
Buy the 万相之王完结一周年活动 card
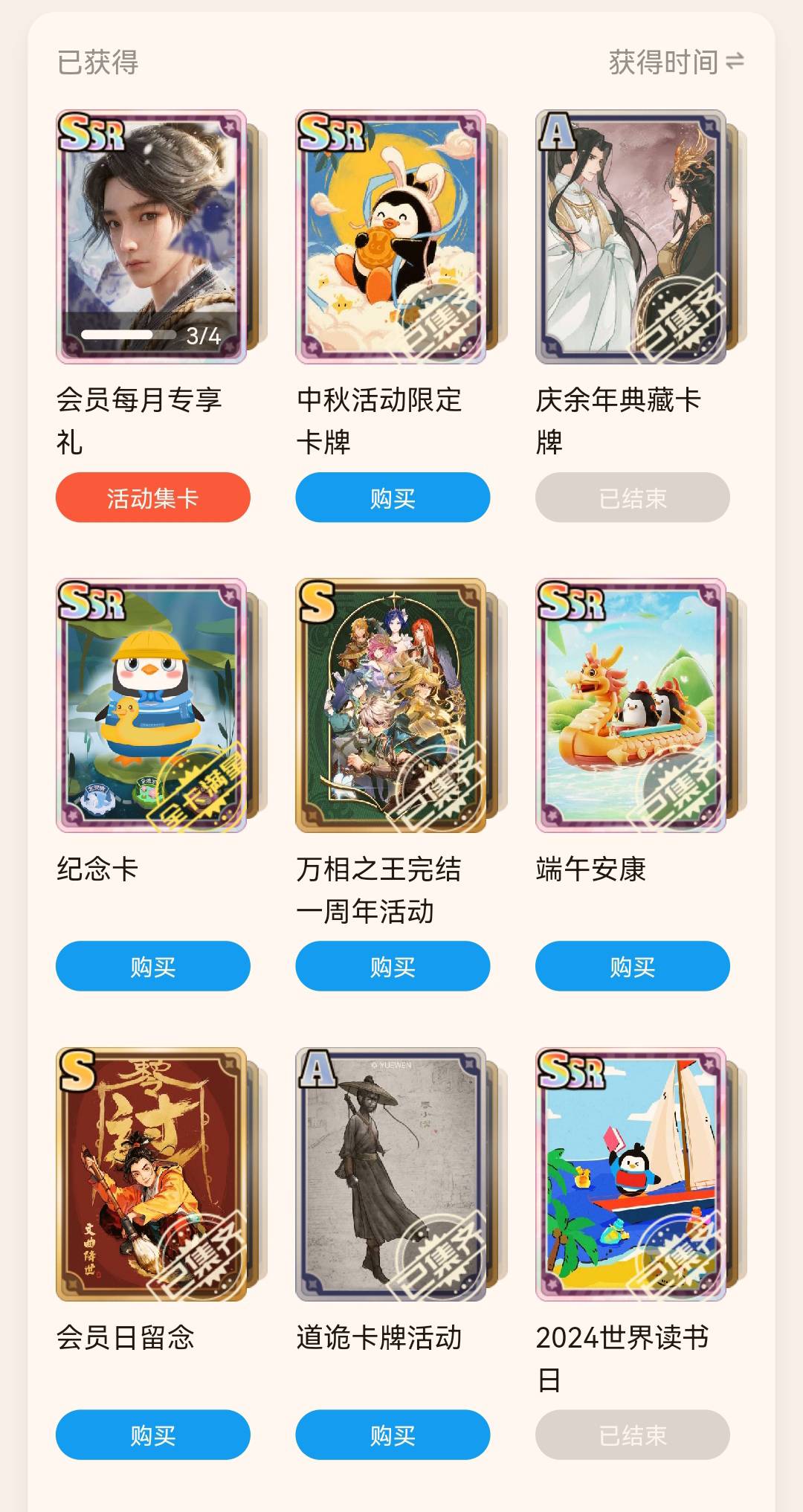point(393,966)
